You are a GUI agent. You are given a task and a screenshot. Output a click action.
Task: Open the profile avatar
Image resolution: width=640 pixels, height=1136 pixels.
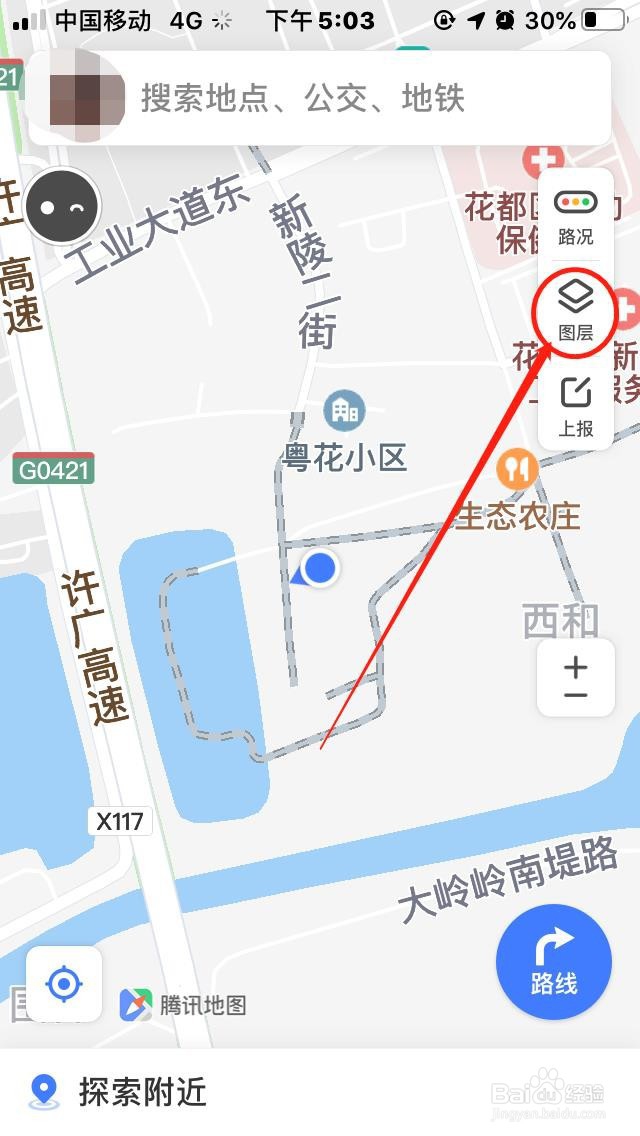click(x=87, y=99)
